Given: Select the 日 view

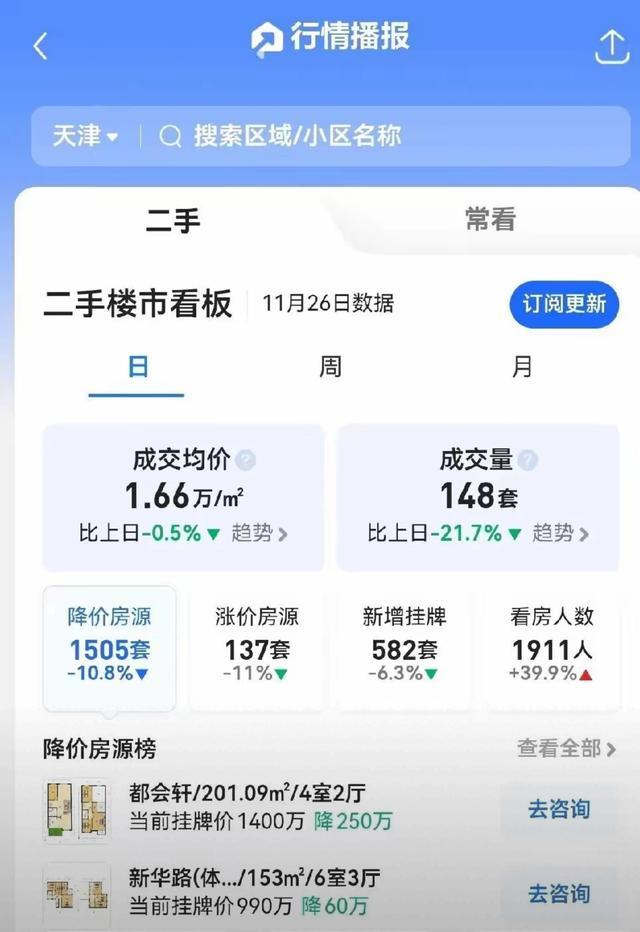Looking at the screenshot, I should [x=138, y=367].
